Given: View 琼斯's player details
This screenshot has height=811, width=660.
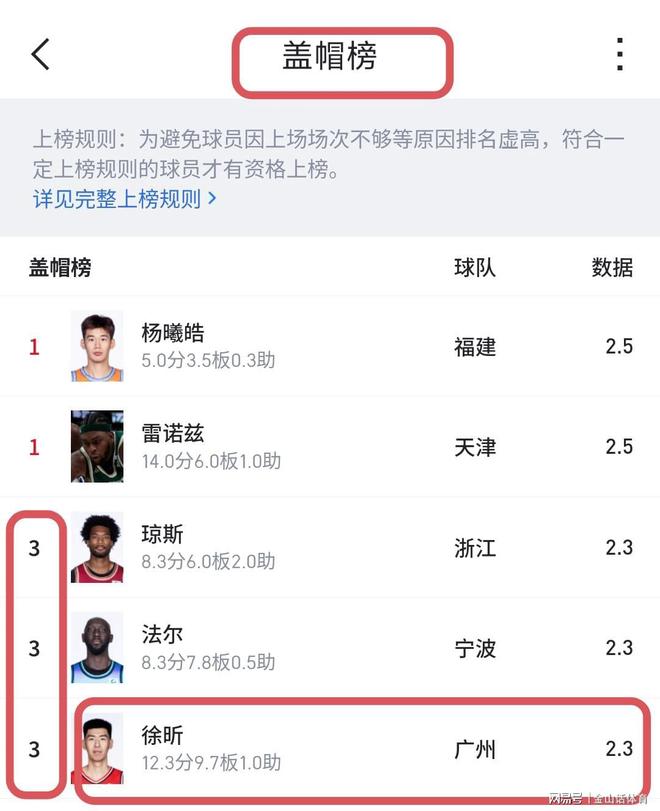Looking at the screenshot, I should tap(330, 547).
